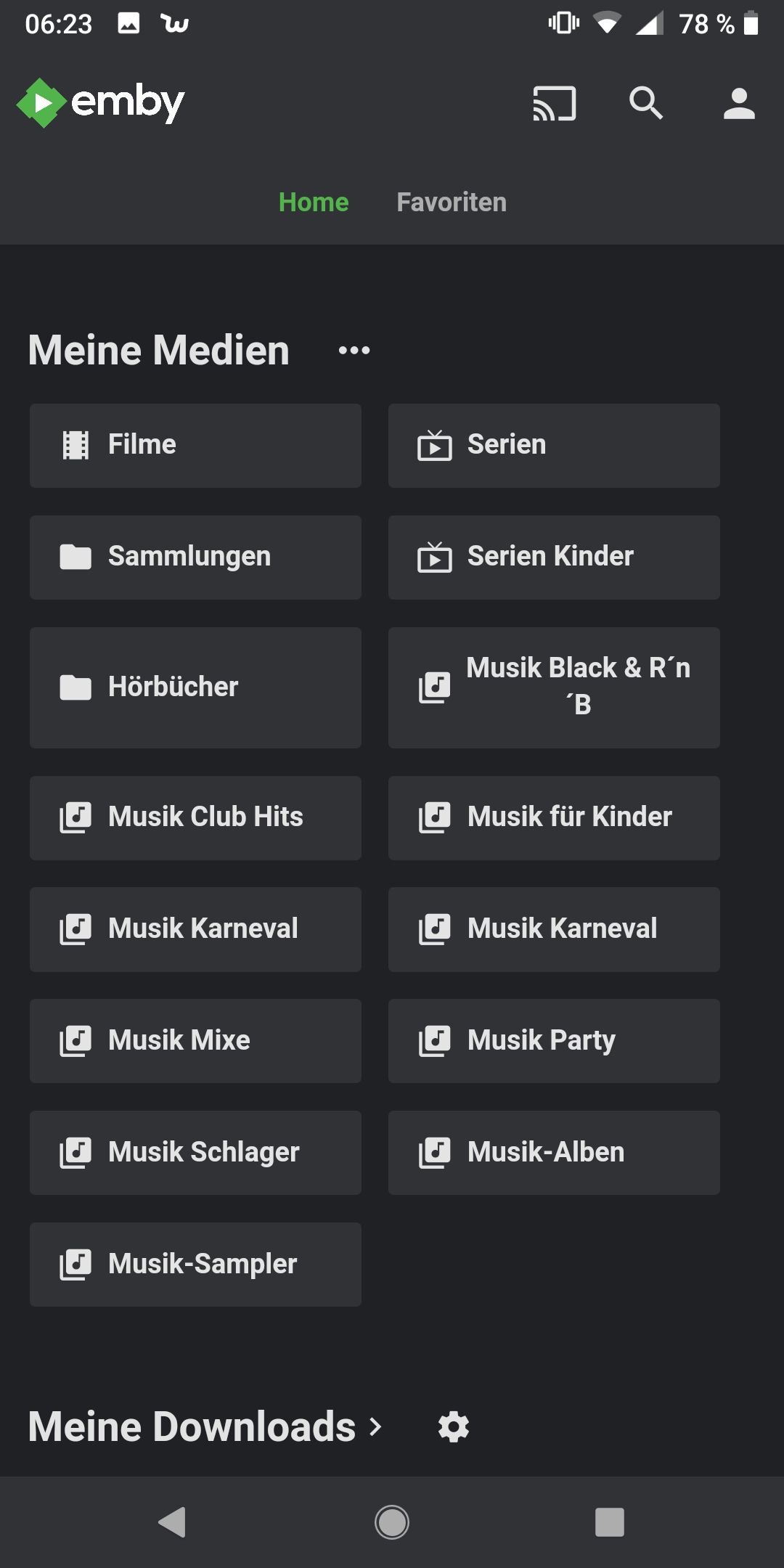
Task: Open the Serien library
Action: (x=554, y=446)
